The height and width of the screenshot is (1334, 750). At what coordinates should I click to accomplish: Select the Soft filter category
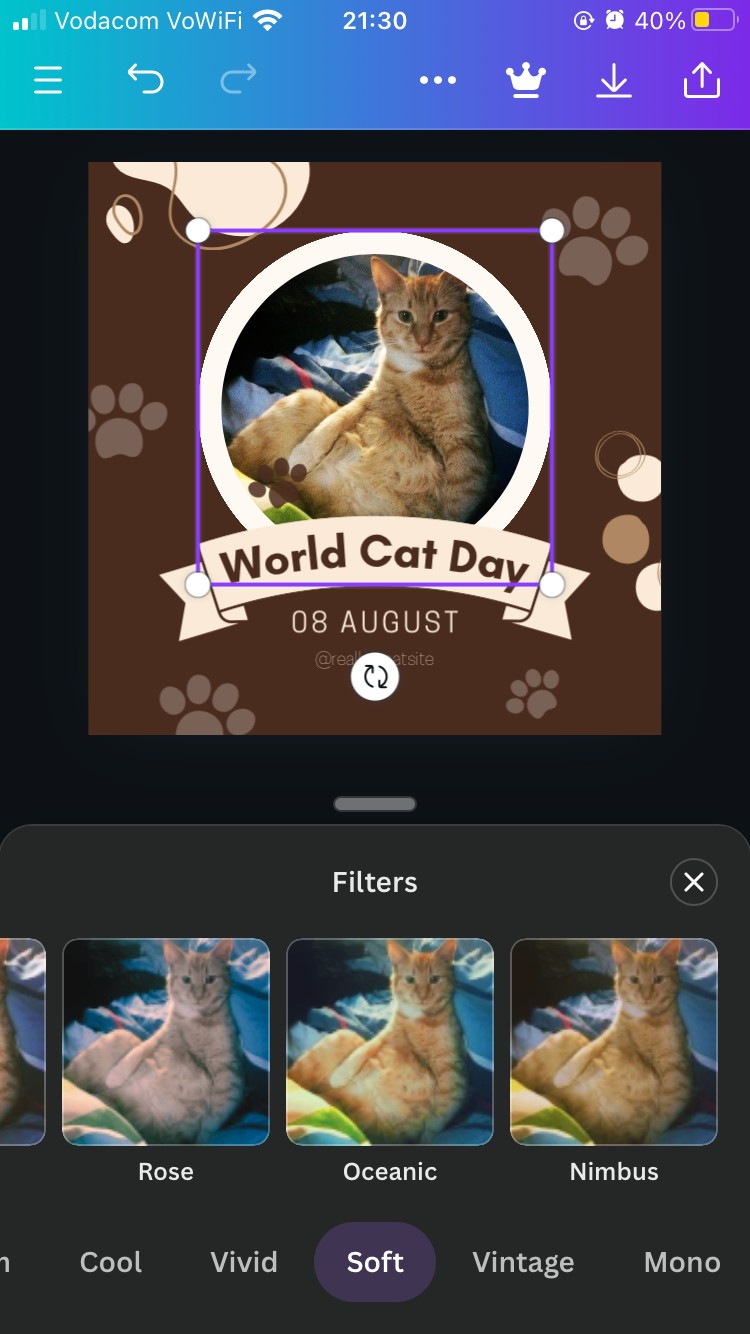(x=375, y=1262)
